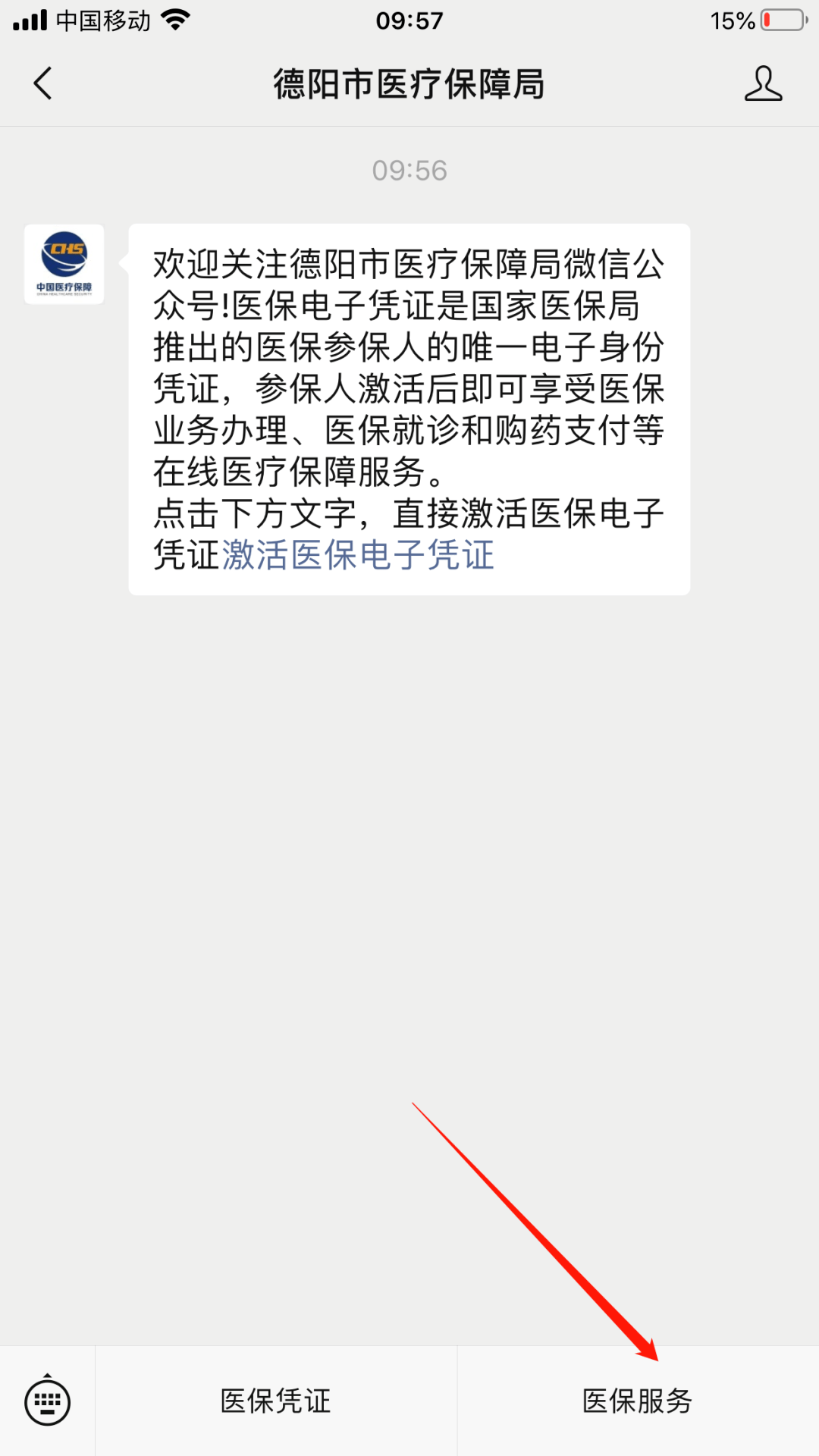Tap the 09:57 clock in the status bar
Screen dimensions: 819x1456
(409, 20)
